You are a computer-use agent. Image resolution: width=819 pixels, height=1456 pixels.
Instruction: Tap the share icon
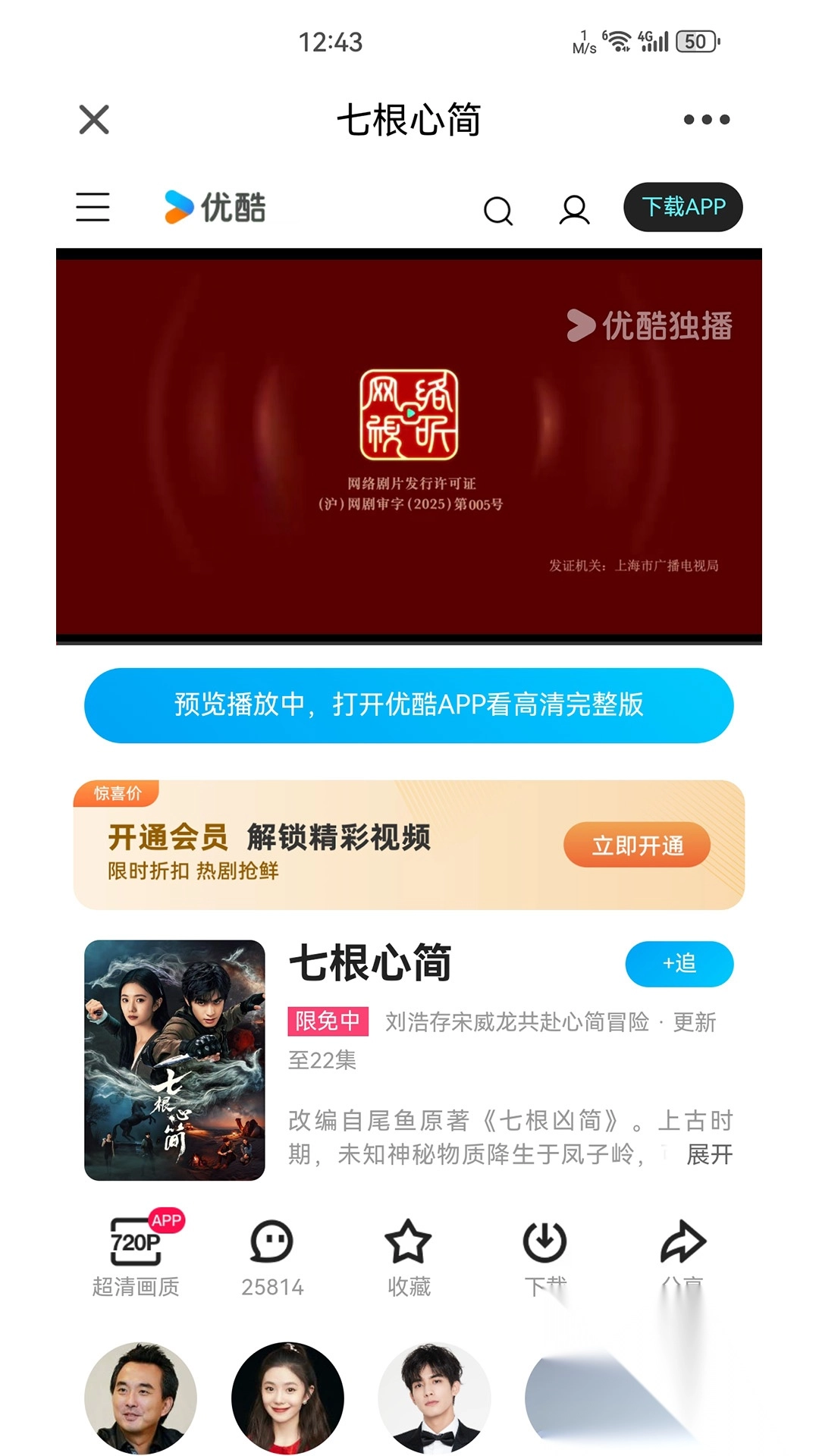pyautogui.click(x=681, y=1236)
